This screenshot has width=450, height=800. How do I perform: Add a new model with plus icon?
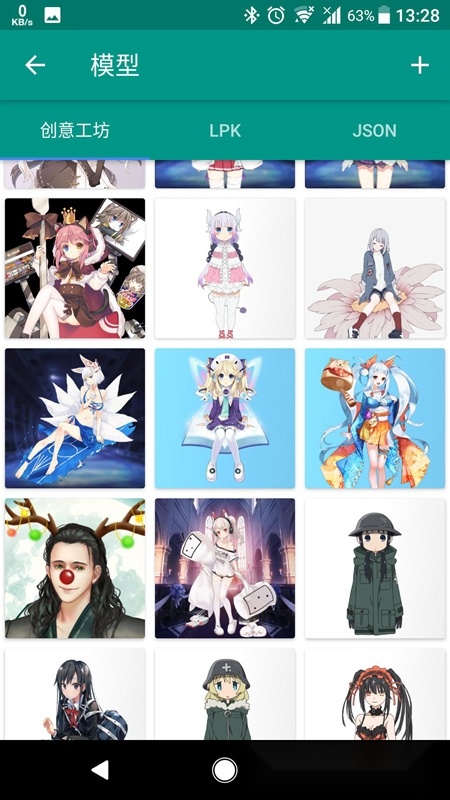pyautogui.click(x=419, y=65)
